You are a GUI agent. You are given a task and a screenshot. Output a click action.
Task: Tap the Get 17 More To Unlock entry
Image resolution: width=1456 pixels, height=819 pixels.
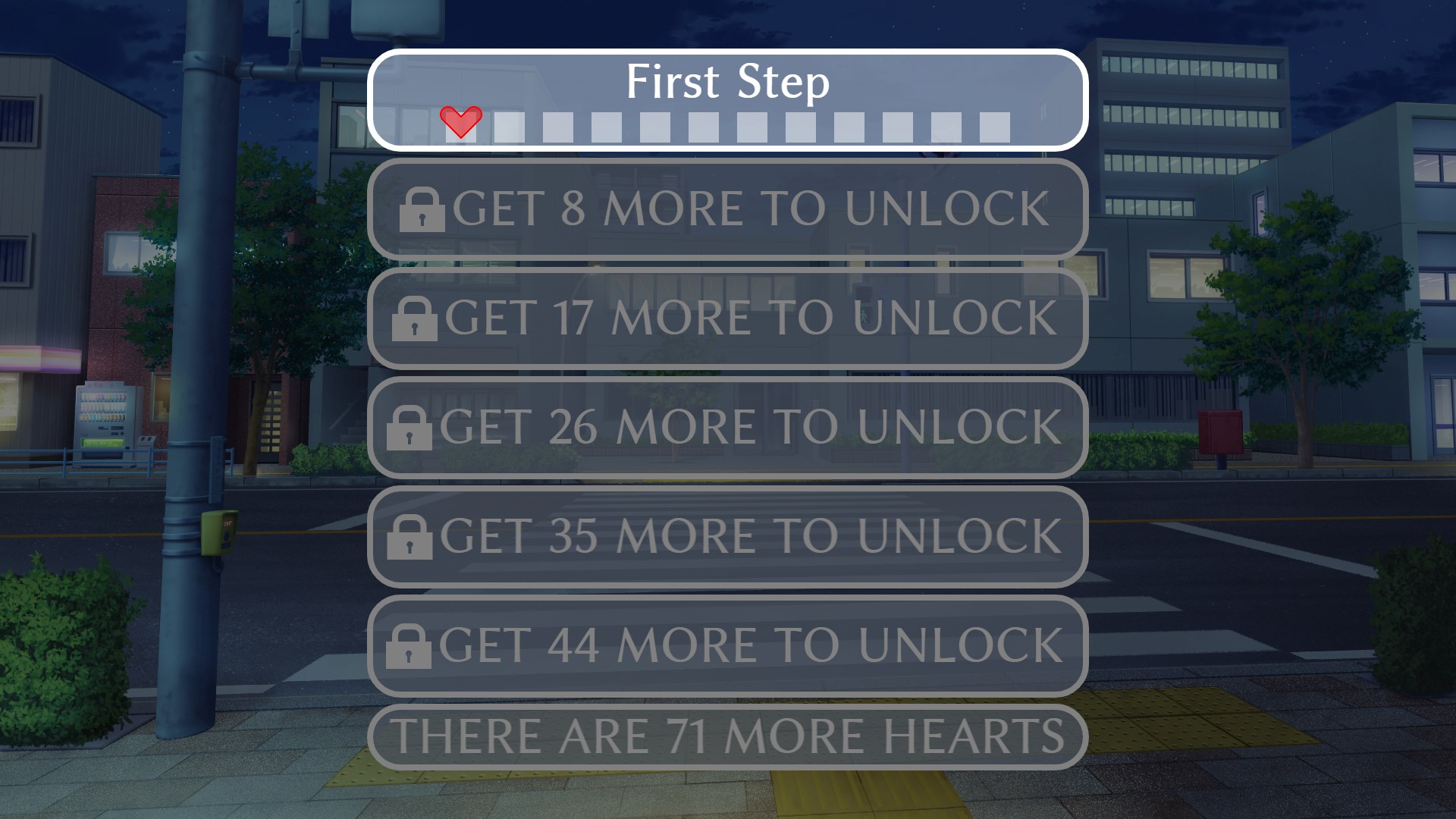(x=728, y=318)
